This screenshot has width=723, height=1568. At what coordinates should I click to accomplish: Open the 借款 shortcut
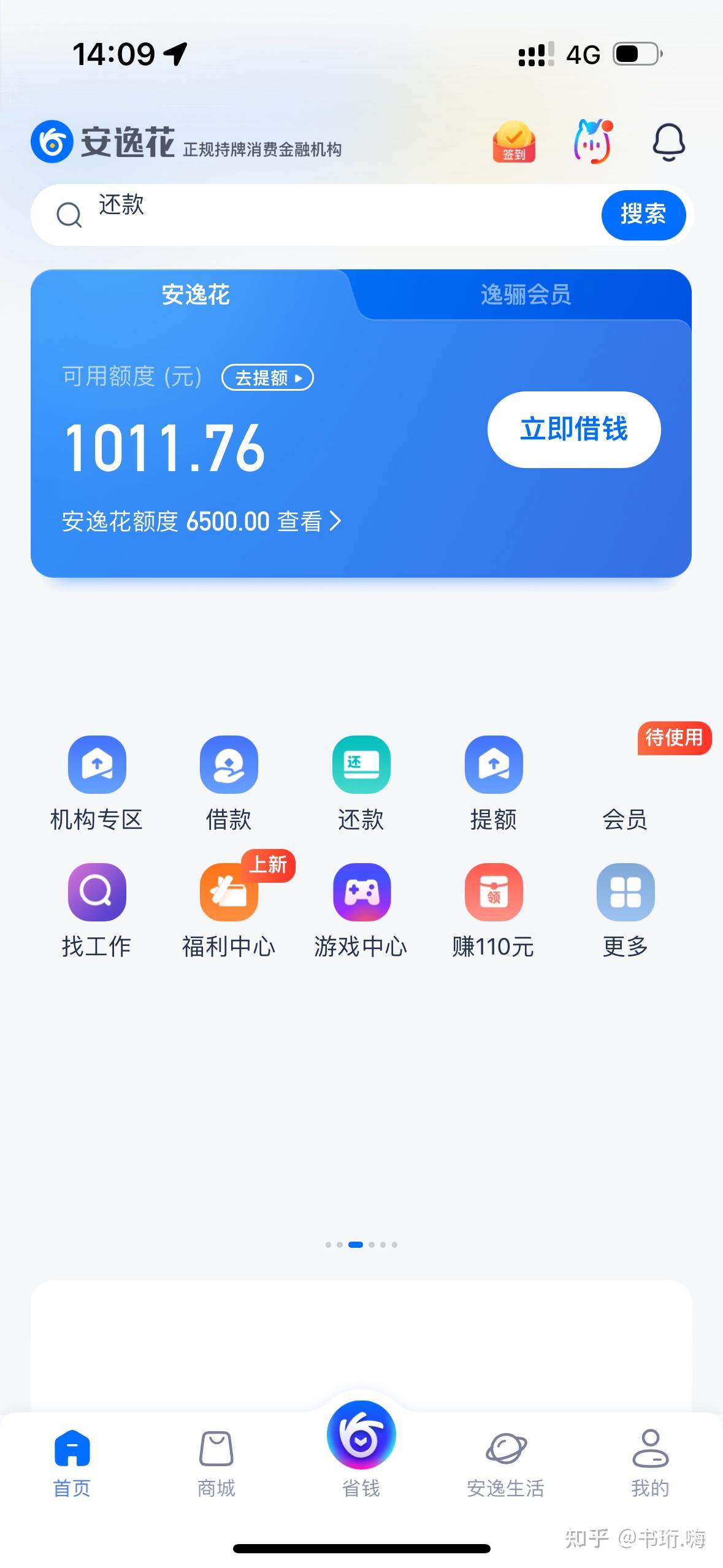click(x=229, y=764)
